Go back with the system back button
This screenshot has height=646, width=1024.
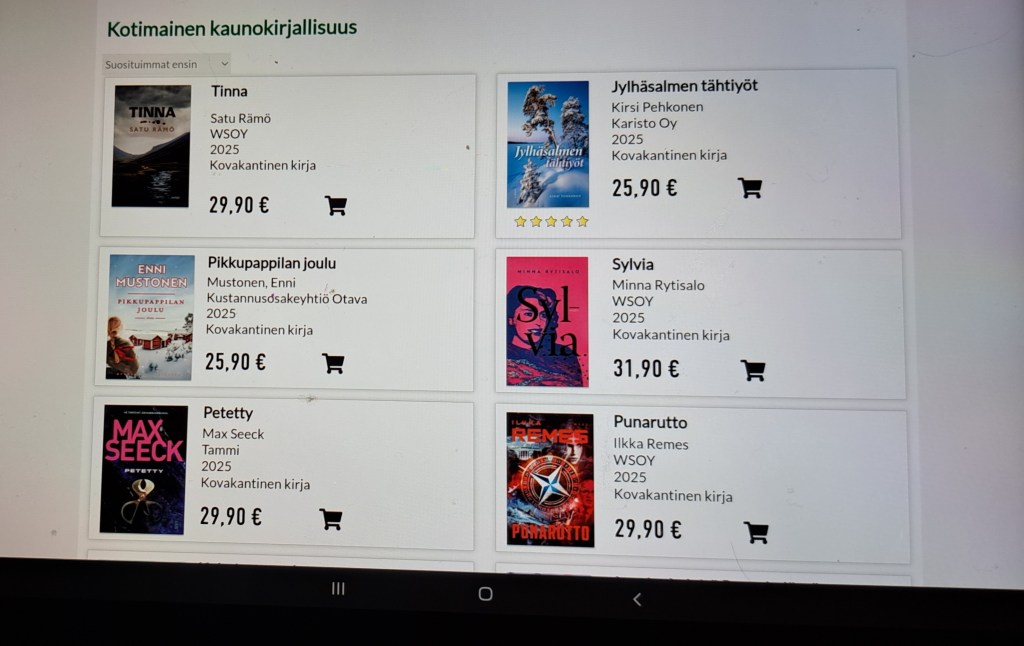[x=637, y=599]
